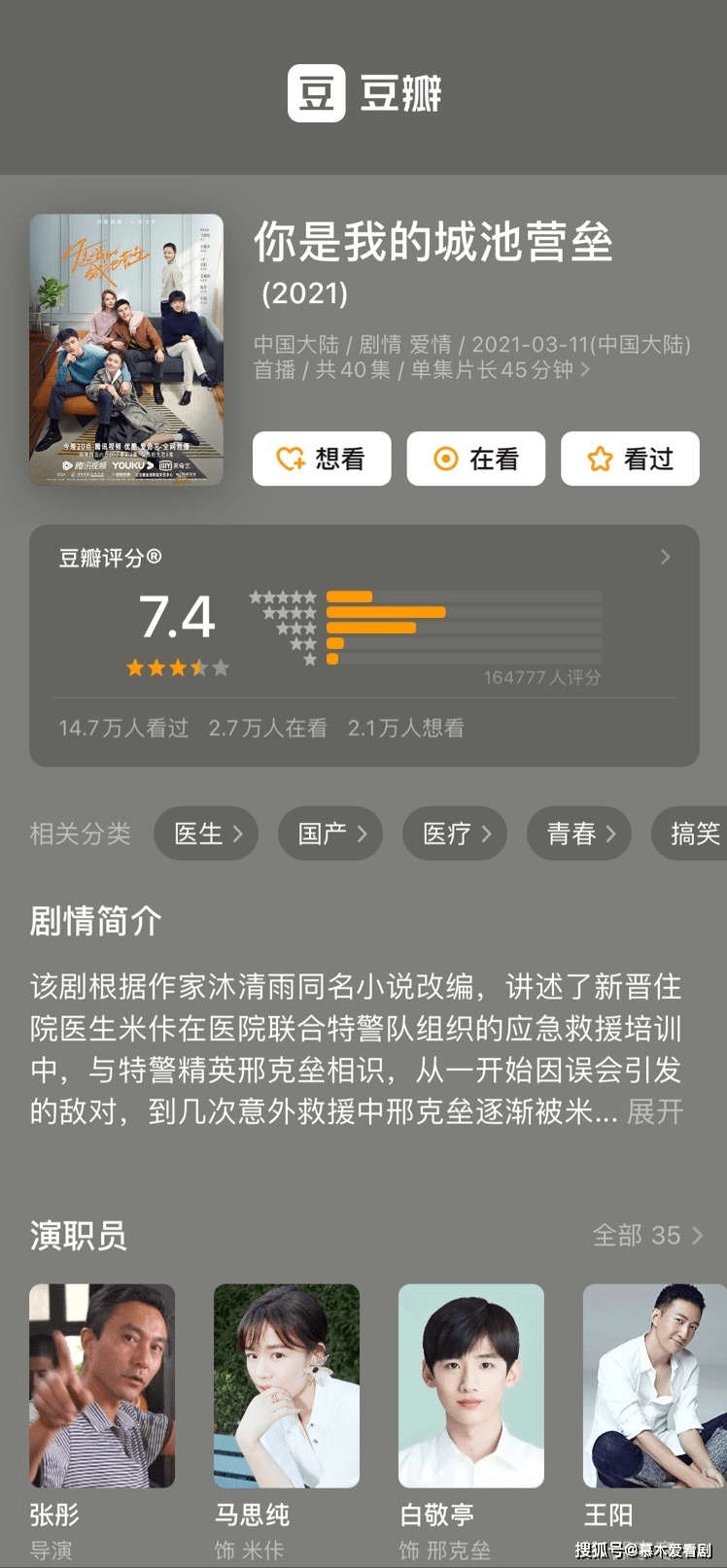Tap the heart icon on 想看 button

289,458
